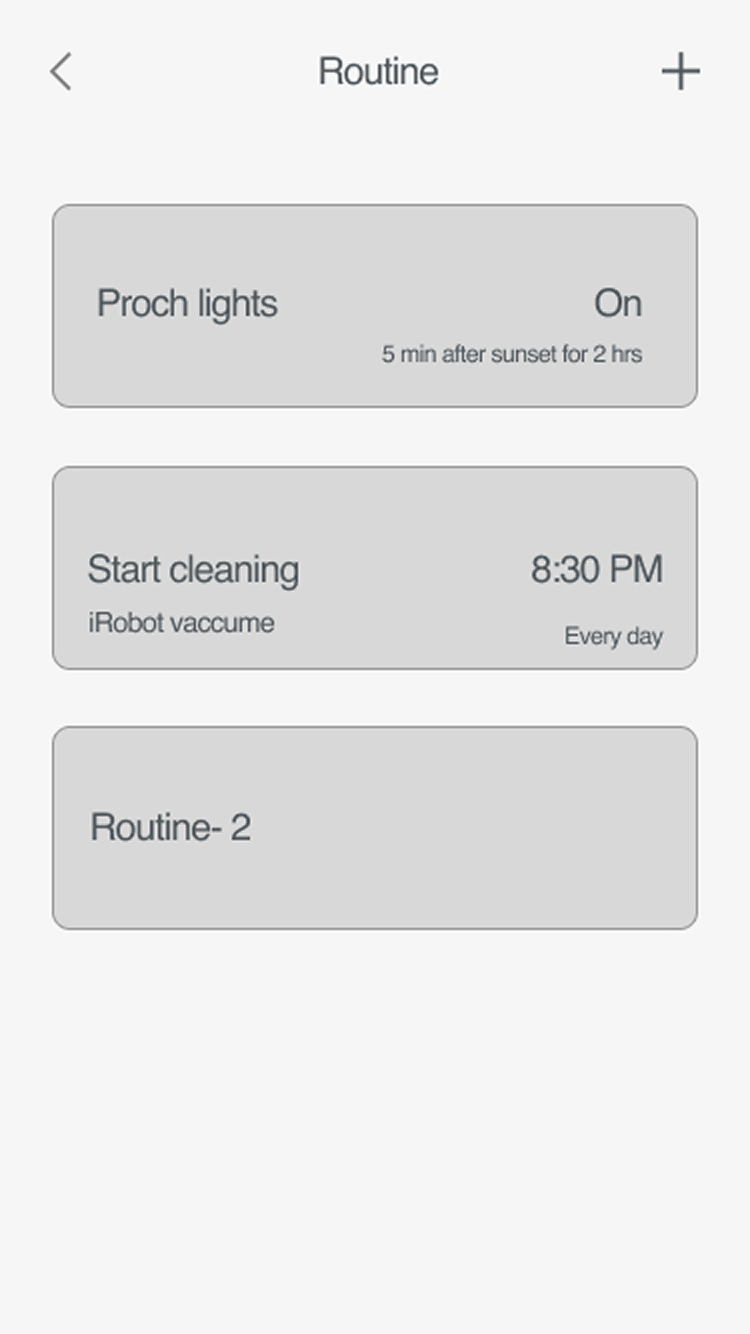The width and height of the screenshot is (750, 1334).
Task: Open the Every day schedule option
Action: coord(613,635)
